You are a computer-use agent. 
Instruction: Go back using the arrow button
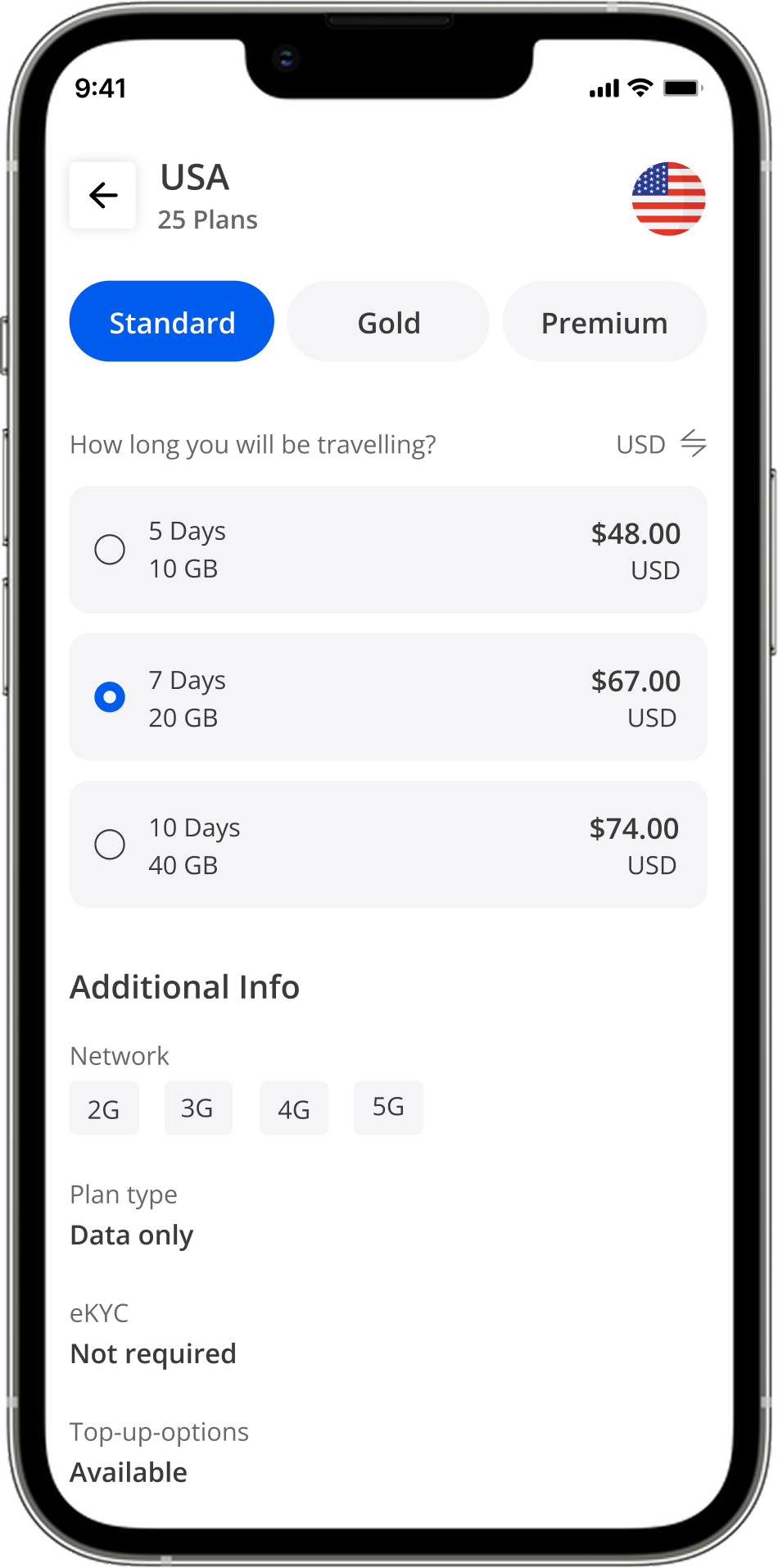[103, 196]
